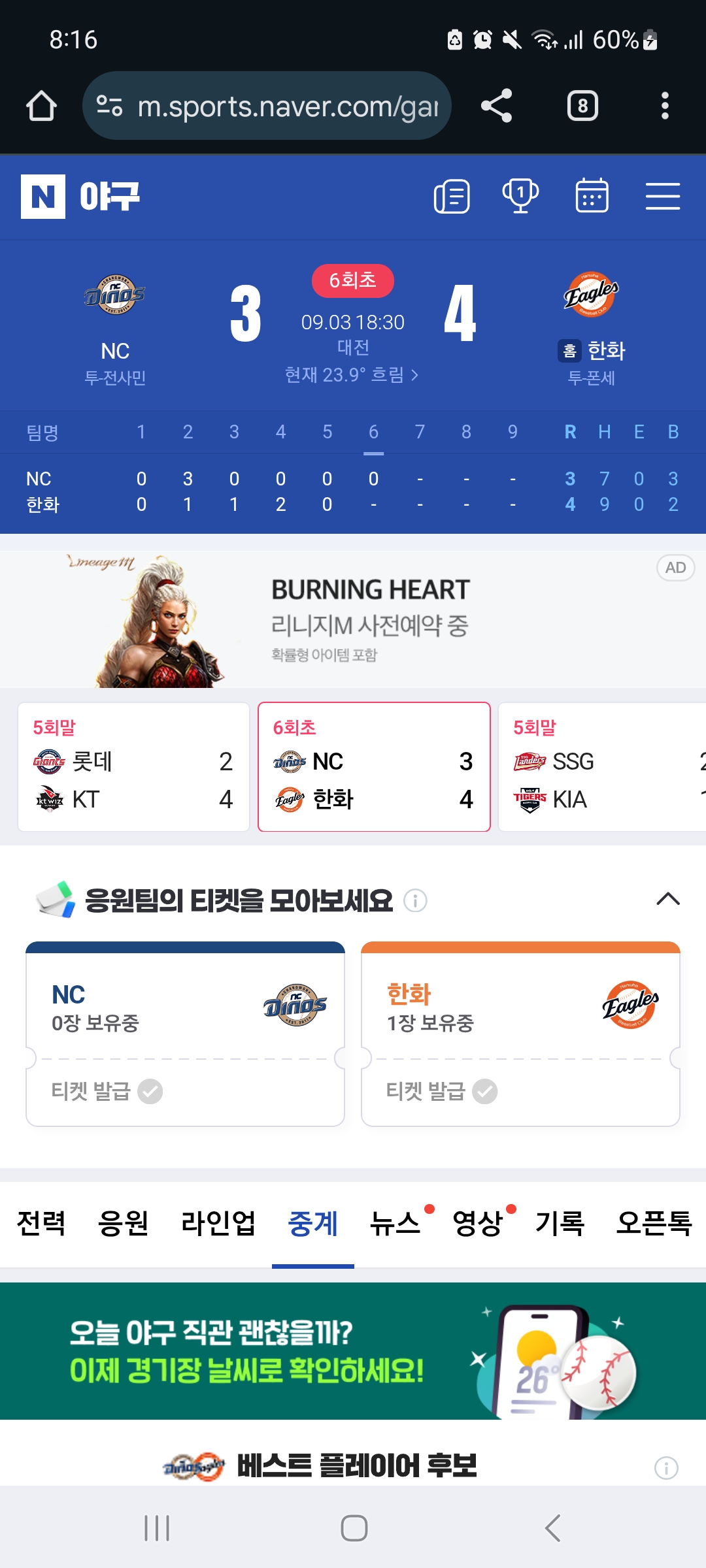Image resolution: width=706 pixels, height=1568 pixels.
Task: Open the 리니지M BURNING HEART ad banner
Action: coord(353,619)
